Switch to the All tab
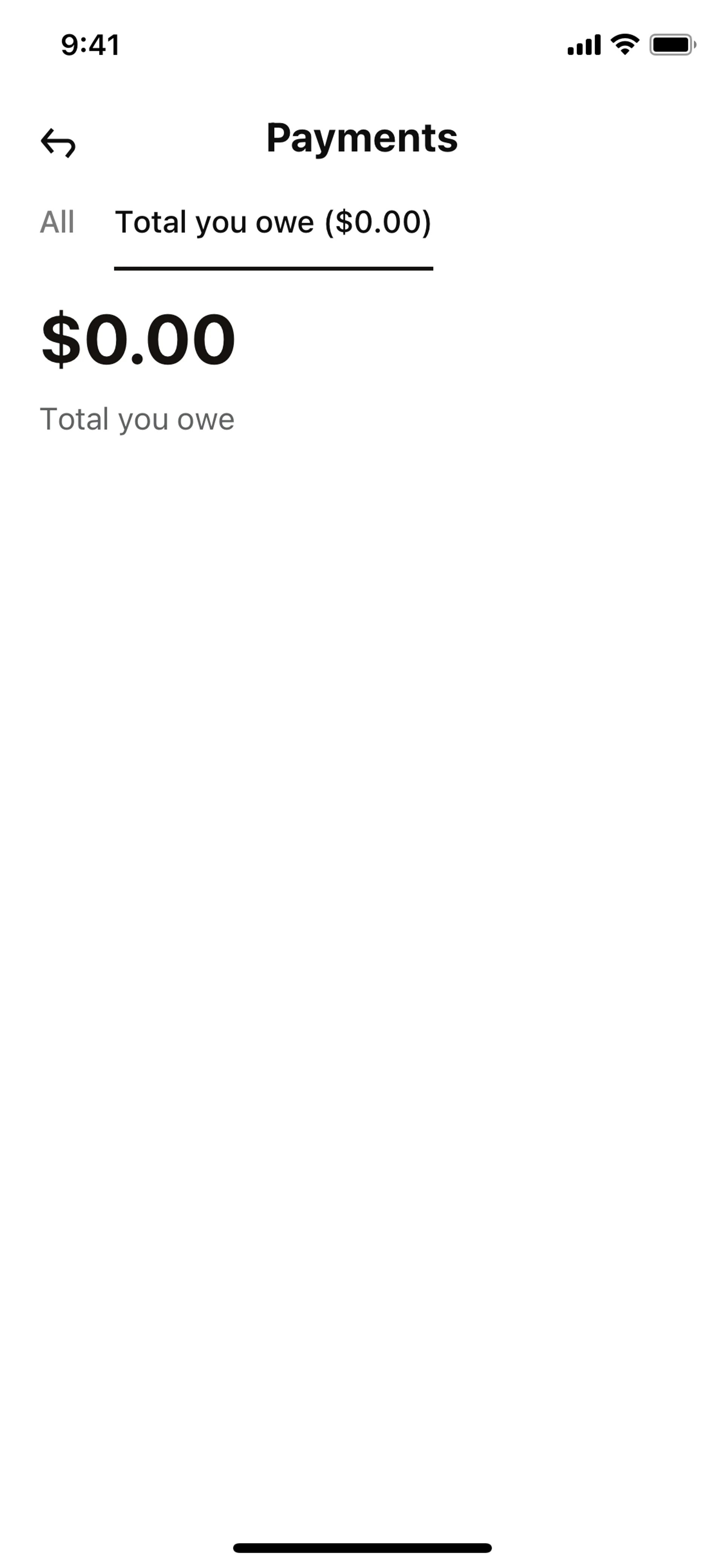Viewport: 724px width, 1568px height. click(x=57, y=222)
